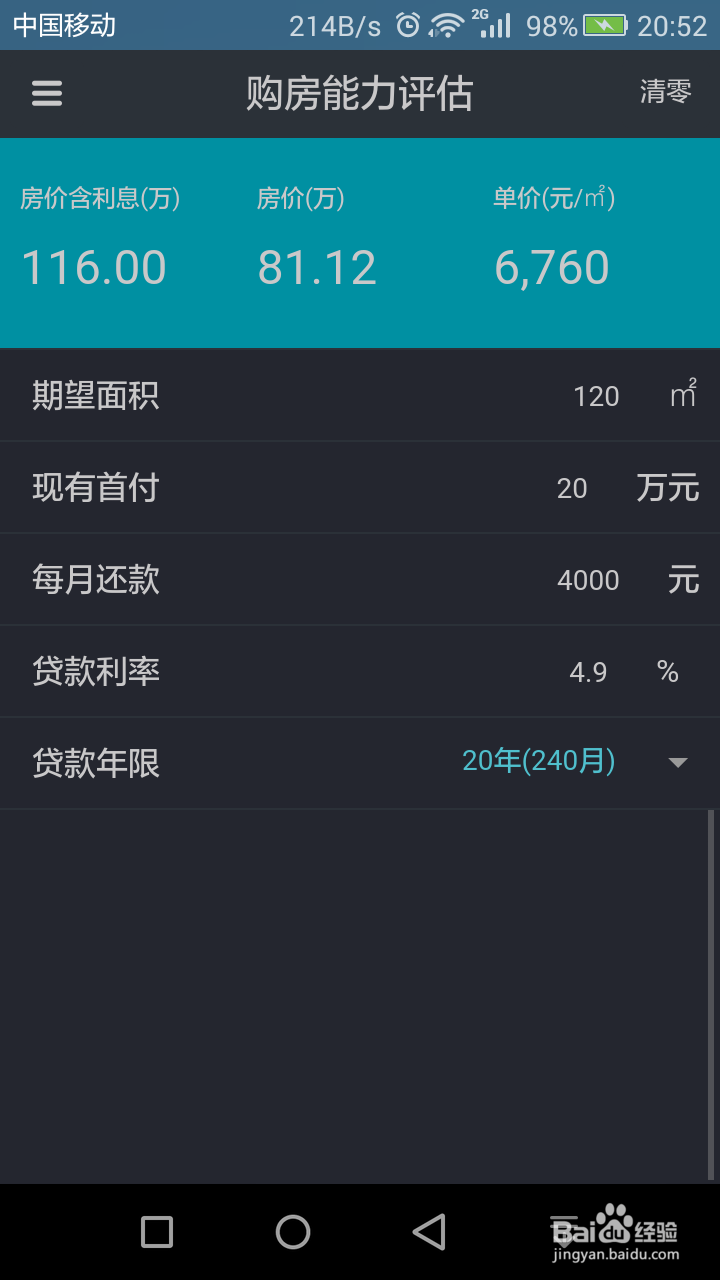The image size is (720, 1280).
Task: Open the hamburger navigation menu
Action: click(x=46, y=93)
